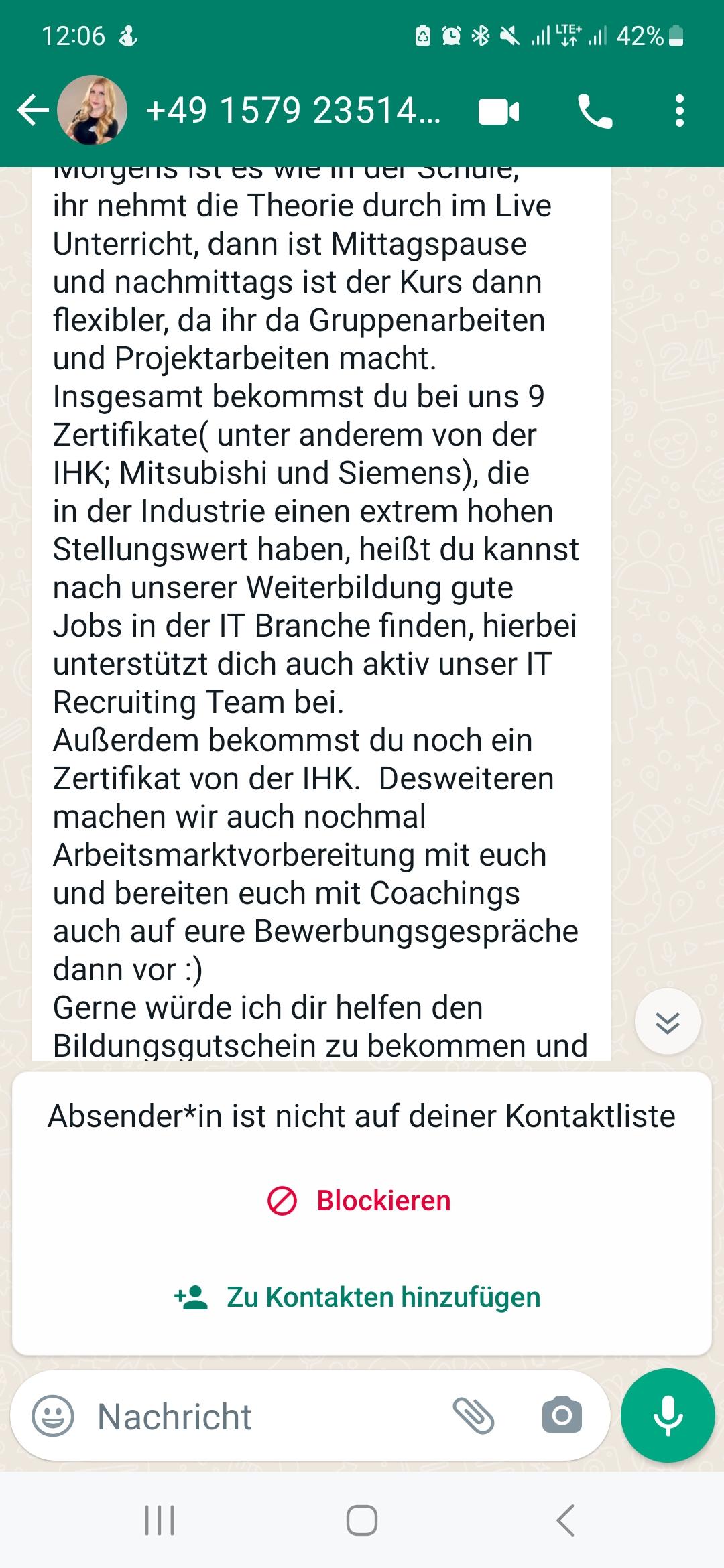Open recent apps in navigation bar
Image resolution: width=724 pixels, height=1568 pixels.
tap(160, 1520)
